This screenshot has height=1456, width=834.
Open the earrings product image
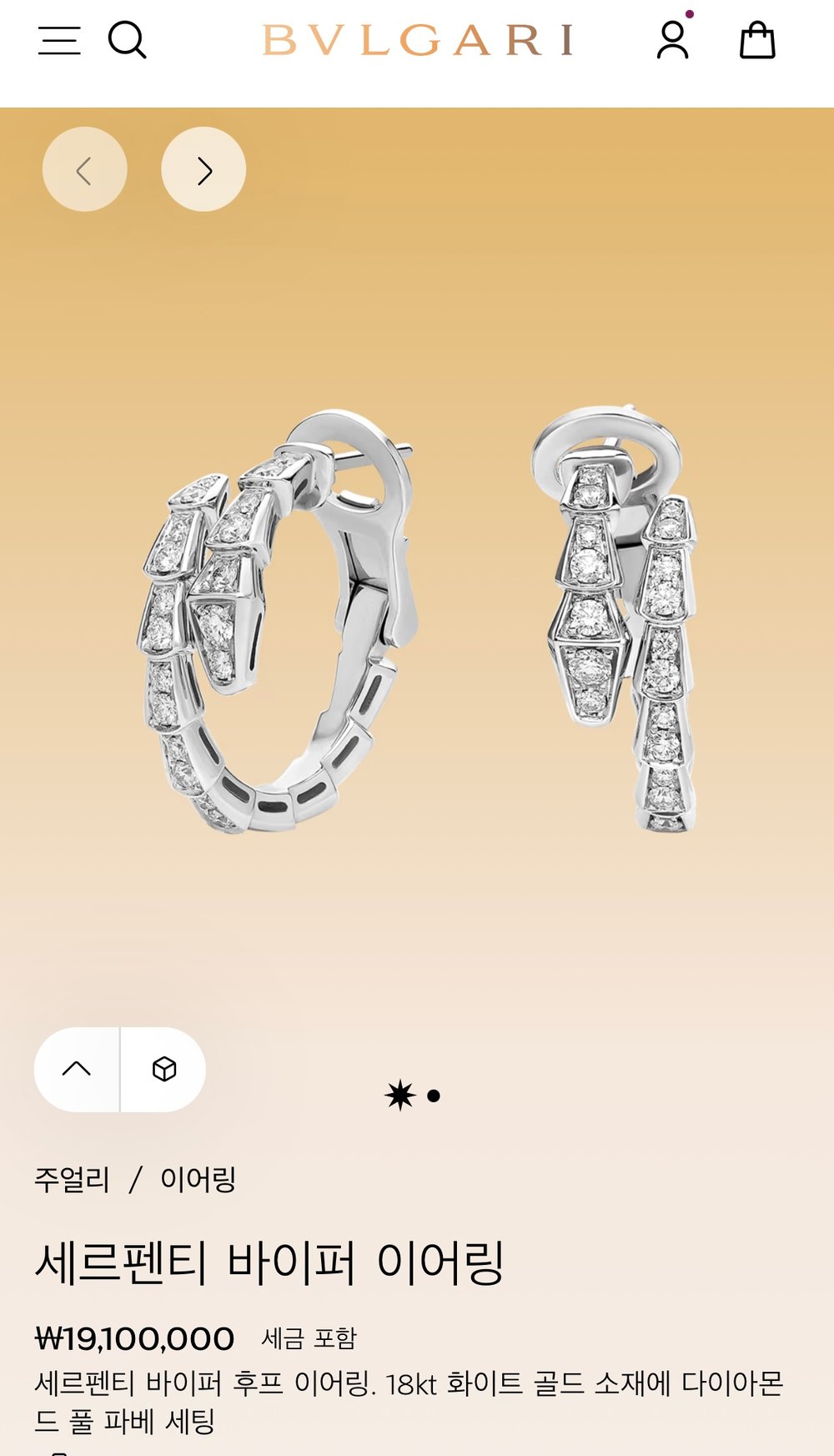tap(417, 622)
